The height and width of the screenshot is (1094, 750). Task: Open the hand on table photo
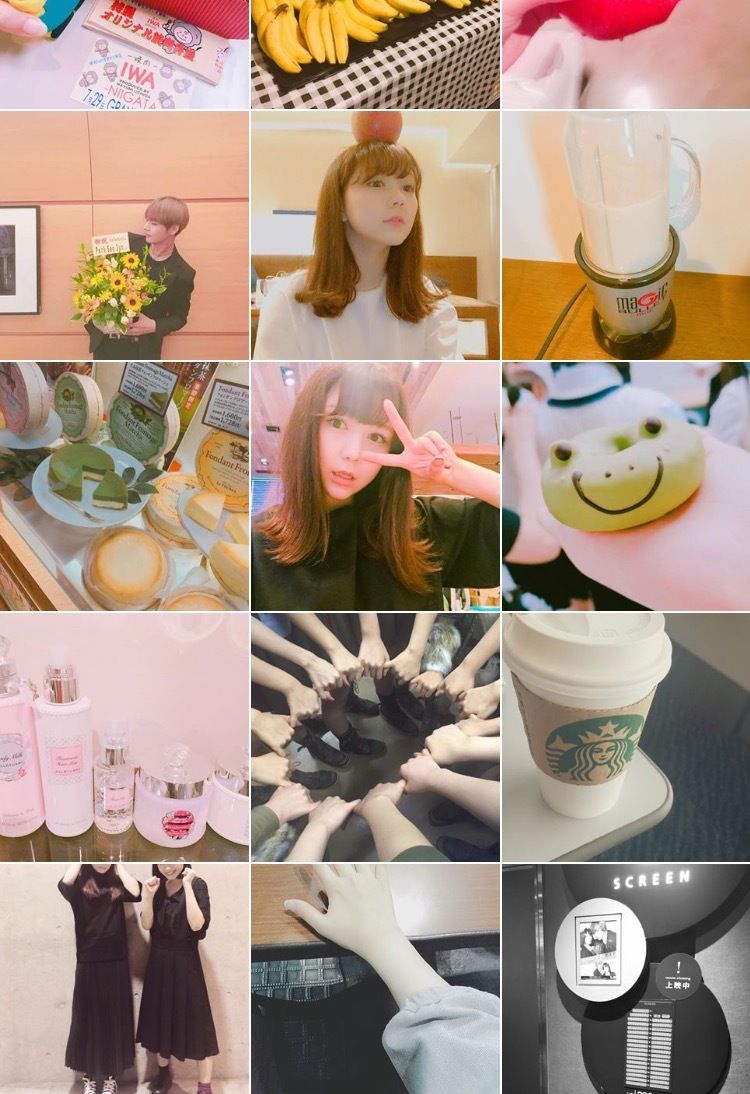click(375, 979)
